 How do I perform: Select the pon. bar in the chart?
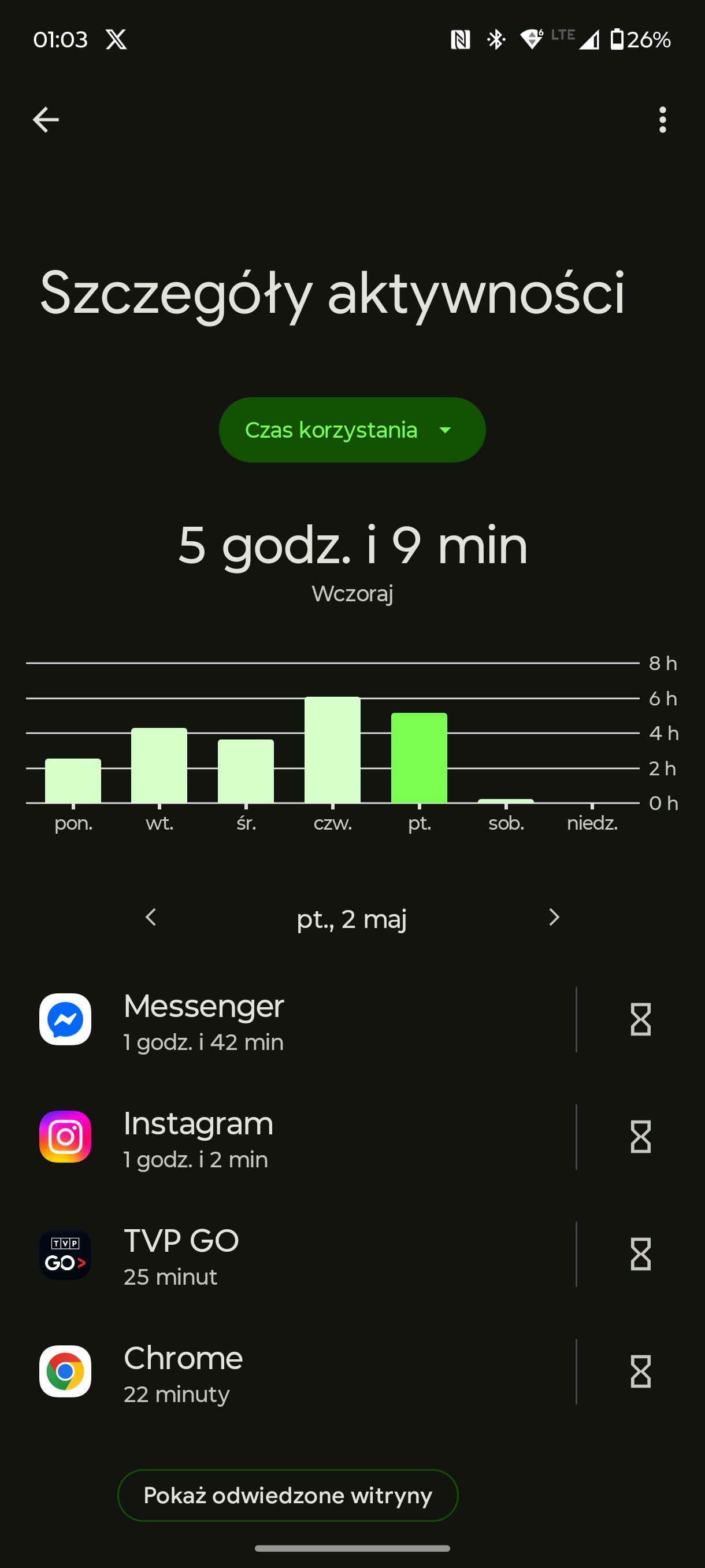(x=73, y=781)
